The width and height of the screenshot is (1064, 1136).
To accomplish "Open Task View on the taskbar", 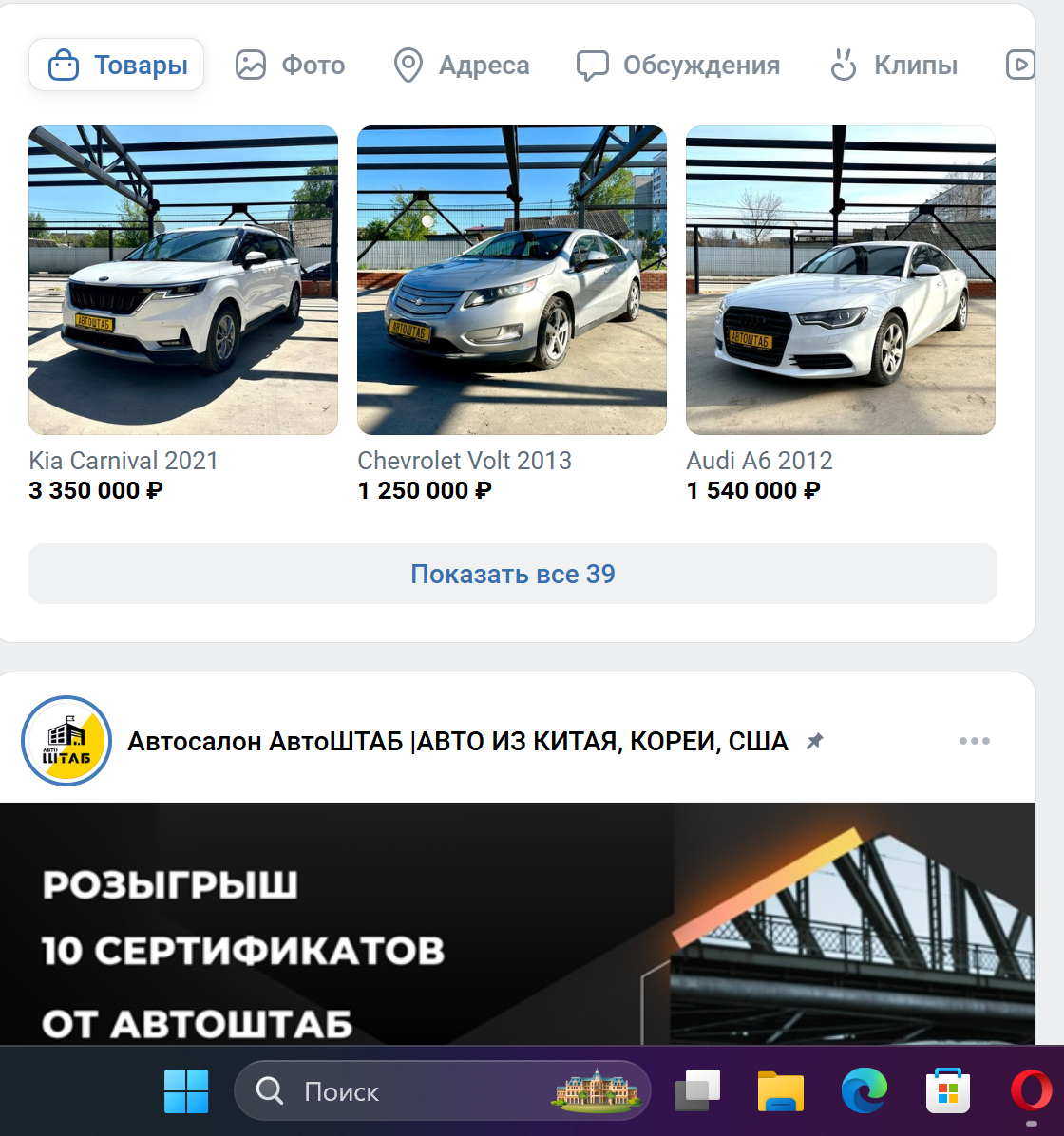I will point(697,1091).
